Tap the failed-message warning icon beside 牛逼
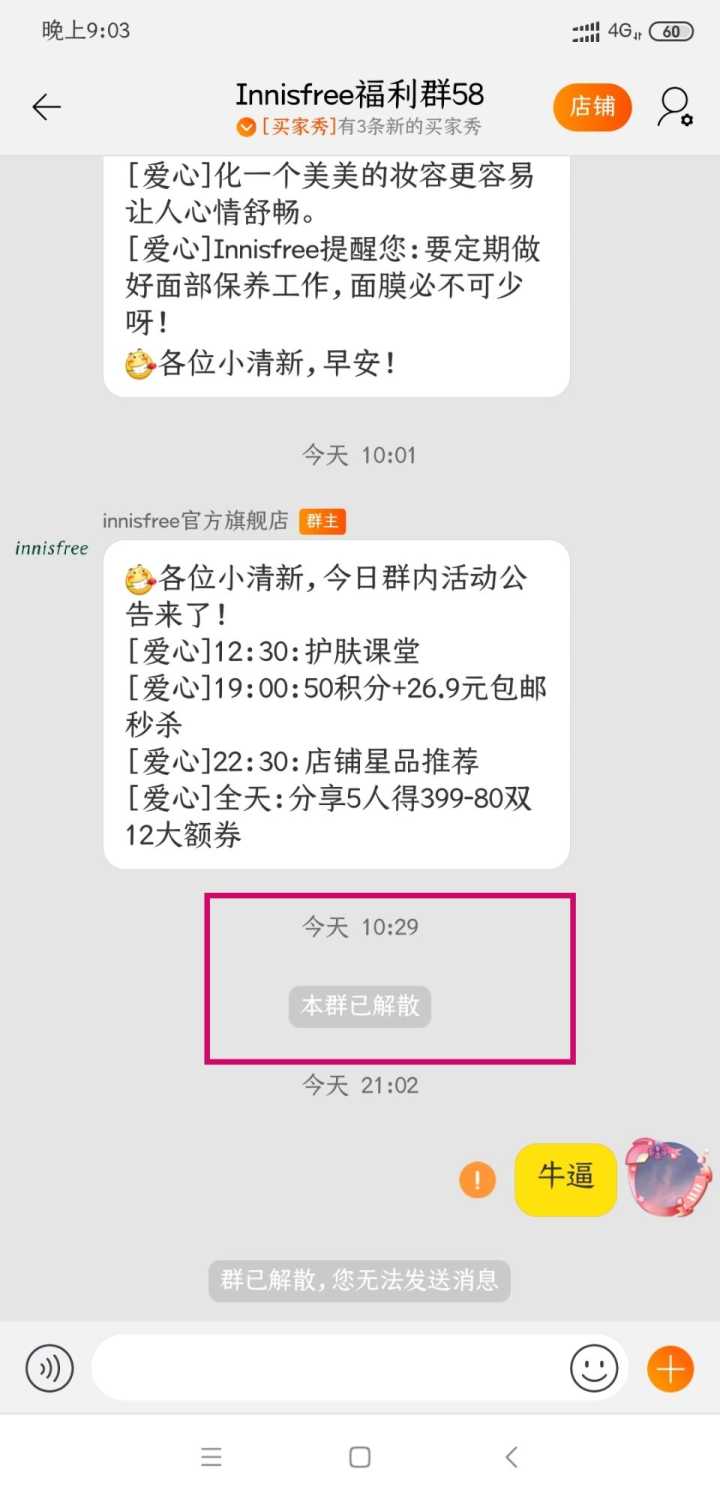 pyautogui.click(x=478, y=1180)
